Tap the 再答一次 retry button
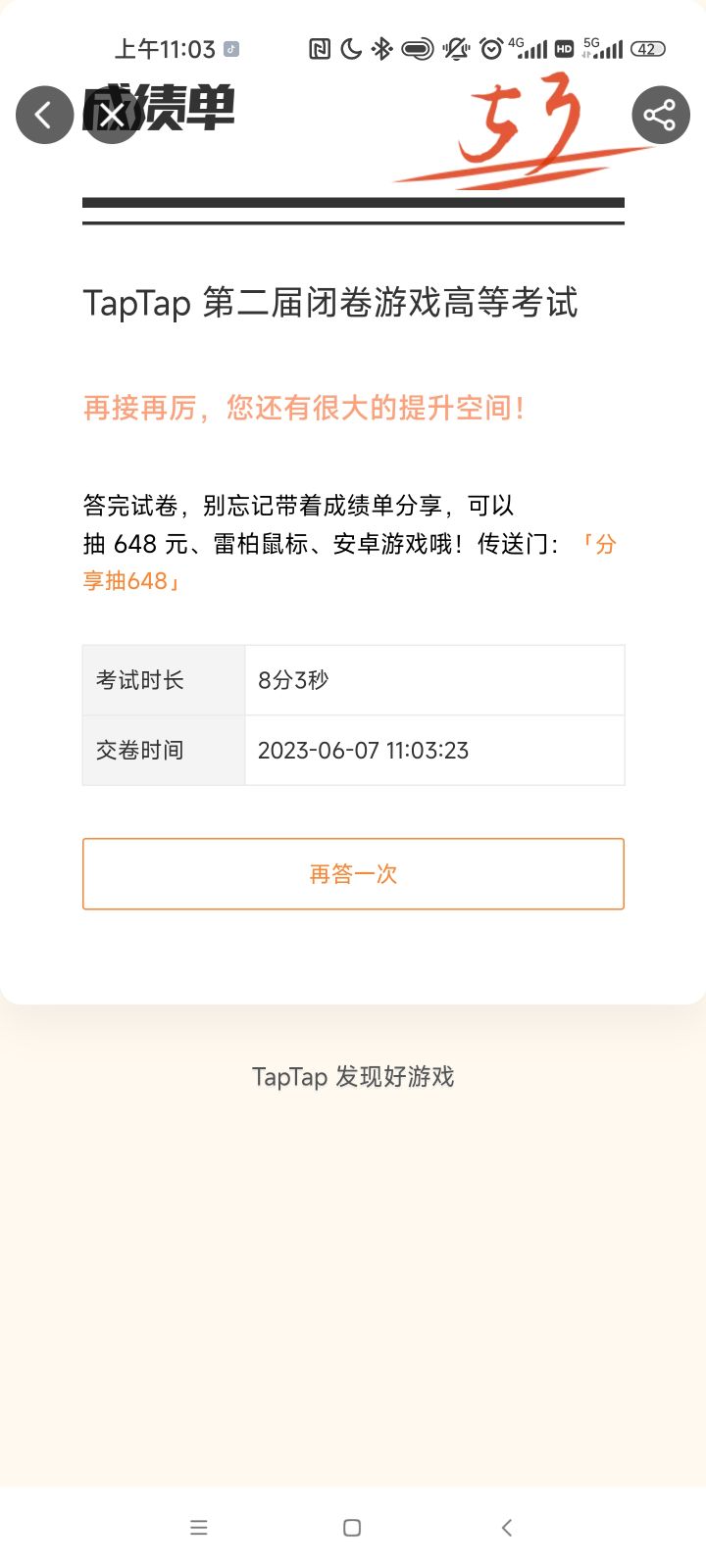 click(x=353, y=873)
